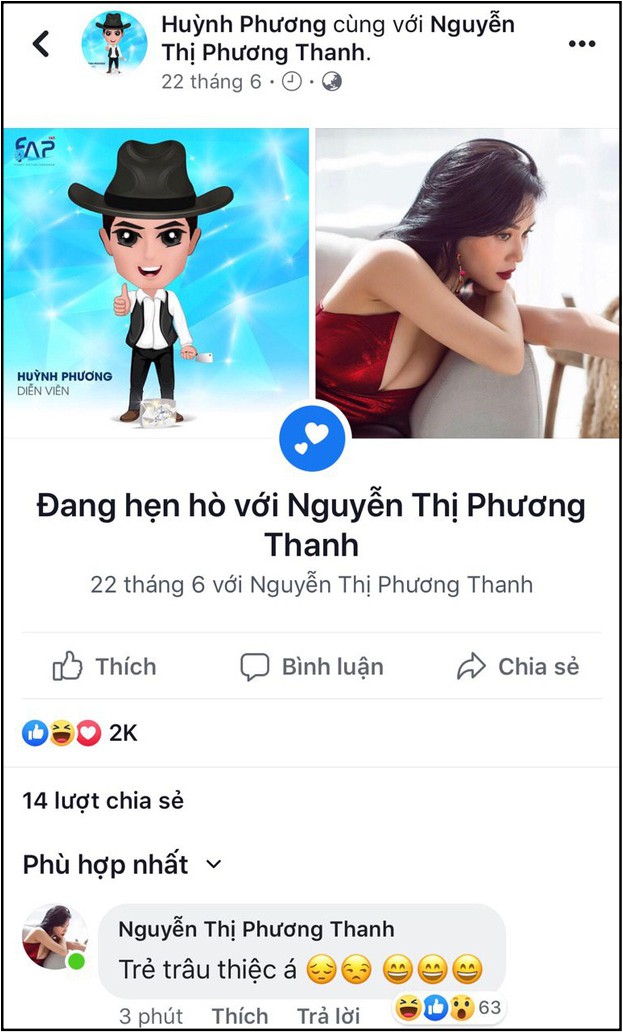623x1032 pixels.
Task: Reply to Phương Thanh's comment via Trả lời
Action: (x=328, y=1016)
